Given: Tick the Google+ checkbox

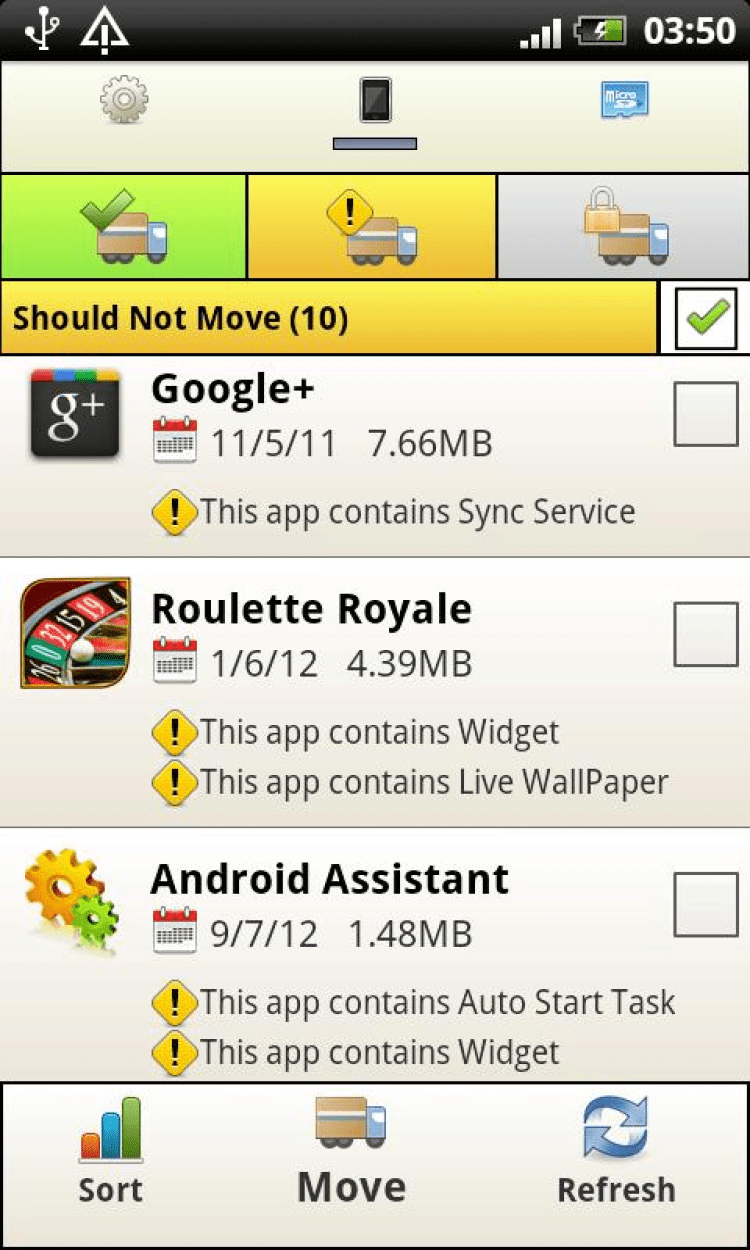Looking at the screenshot, I should 705,413.
